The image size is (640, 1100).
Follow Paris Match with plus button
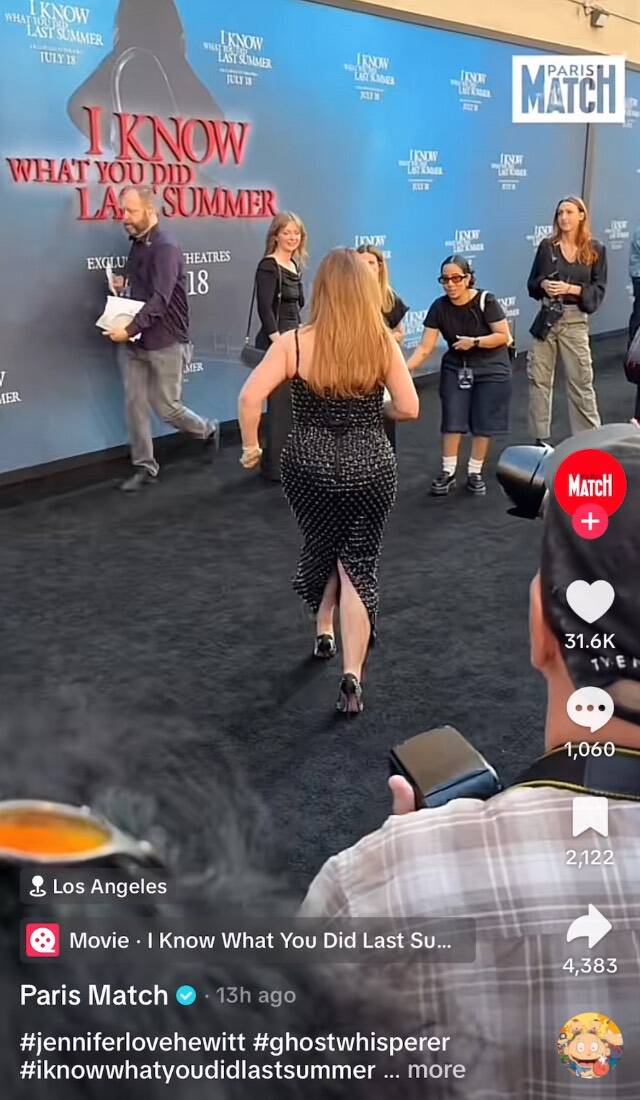[x=589, y=522]
